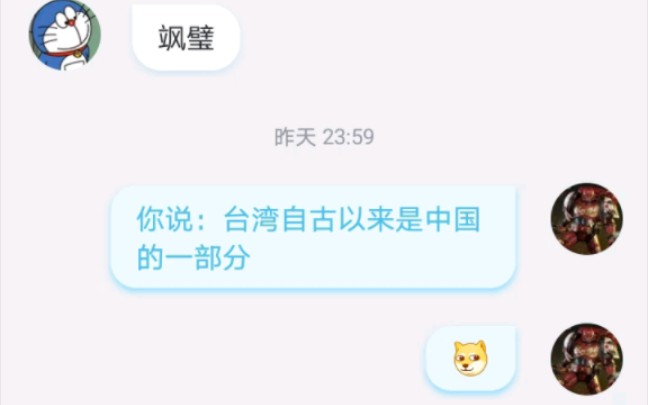Viewport: 648px width, 405px height.
Task: Tap the 你说：台湾自古以来 message bubble
Action: (313, 237)
